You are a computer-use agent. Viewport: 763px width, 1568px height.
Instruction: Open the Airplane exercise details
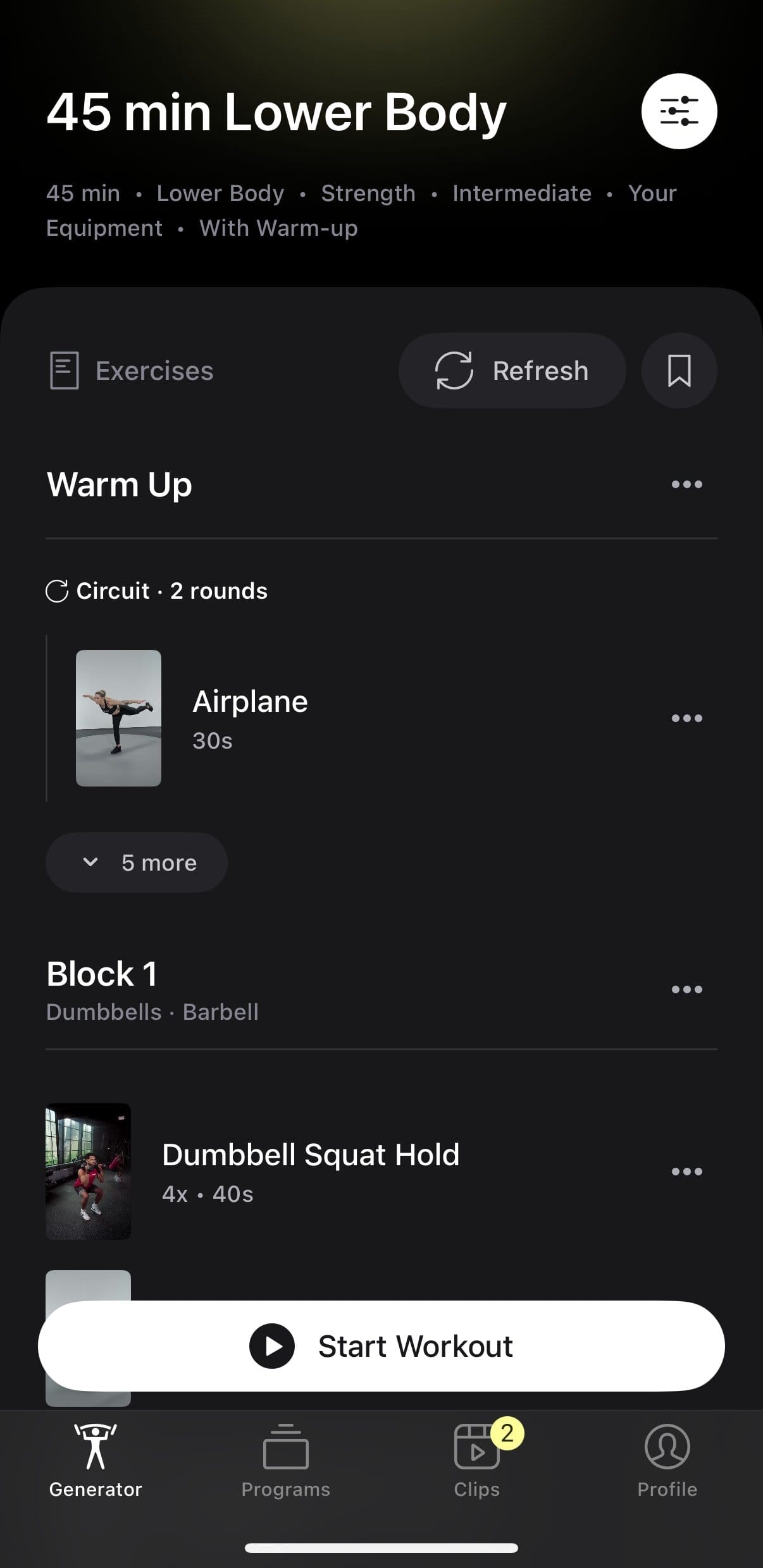(x=250, y=718)
